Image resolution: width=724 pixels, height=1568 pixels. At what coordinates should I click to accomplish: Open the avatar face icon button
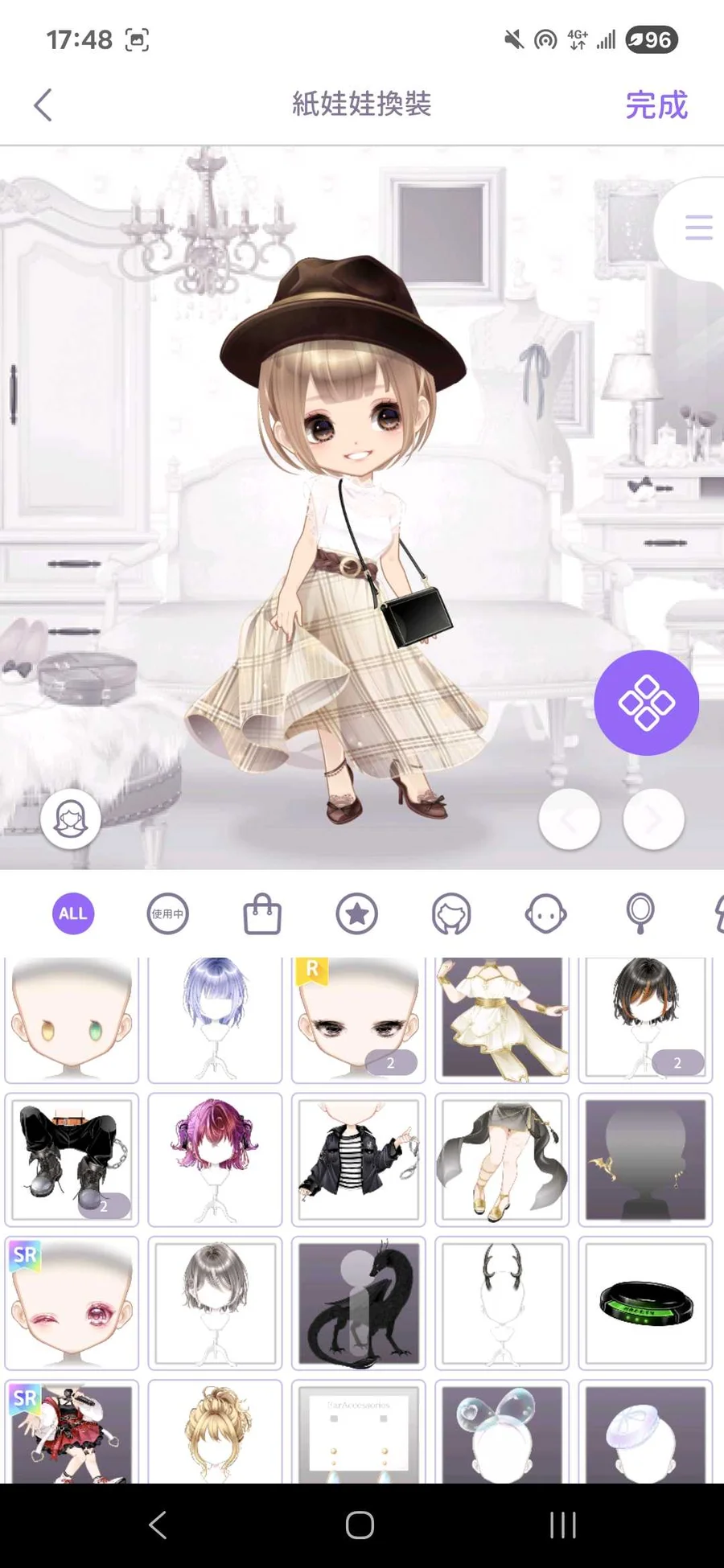click(71, 819)
